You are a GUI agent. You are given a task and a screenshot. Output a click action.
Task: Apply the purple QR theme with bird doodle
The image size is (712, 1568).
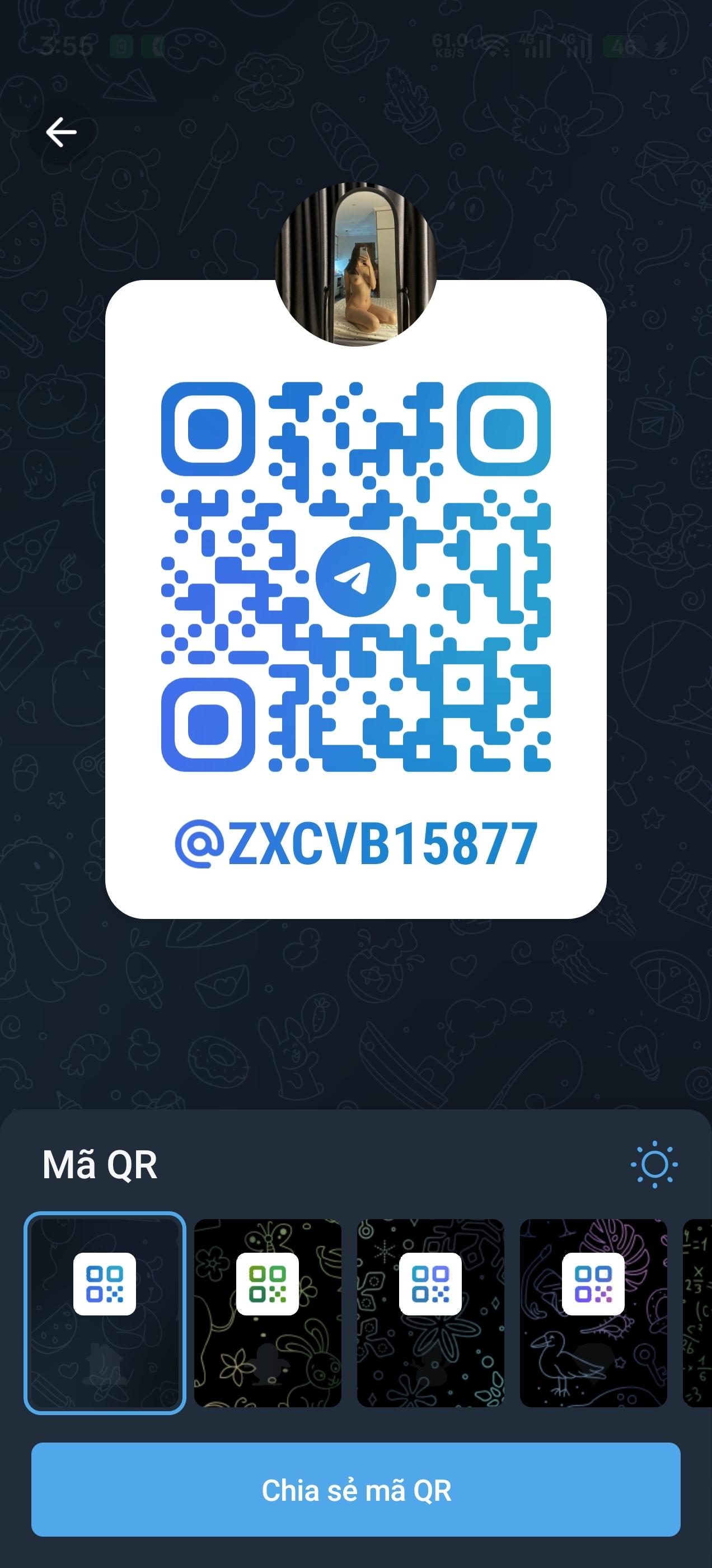(x=593, y=1313)
